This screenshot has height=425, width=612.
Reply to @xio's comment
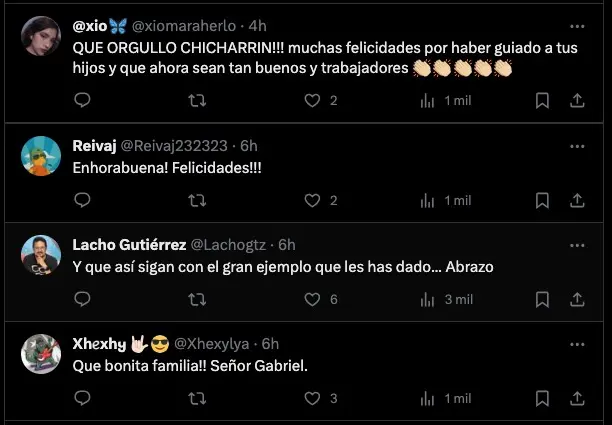click(x=82, y=100)
